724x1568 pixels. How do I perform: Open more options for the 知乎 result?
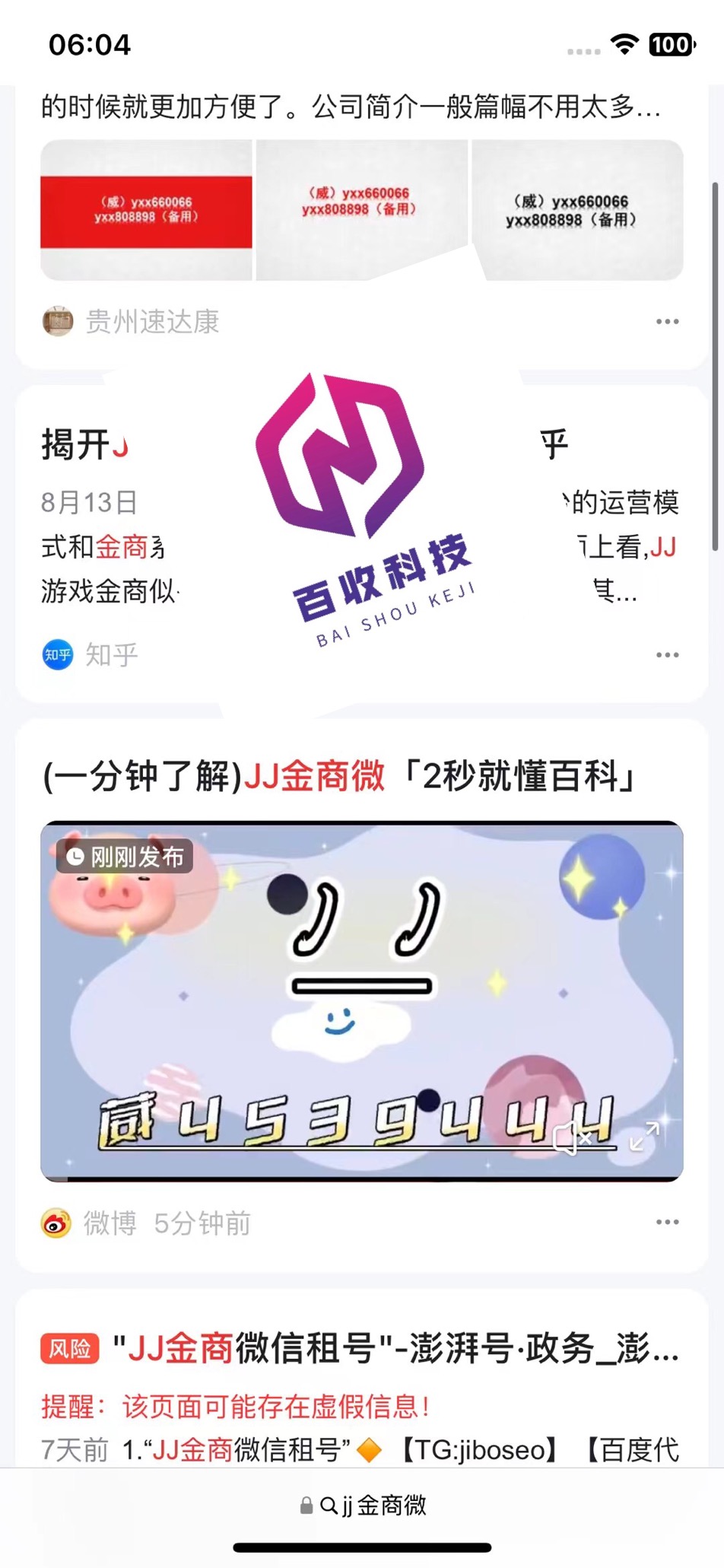coord(667,655)
